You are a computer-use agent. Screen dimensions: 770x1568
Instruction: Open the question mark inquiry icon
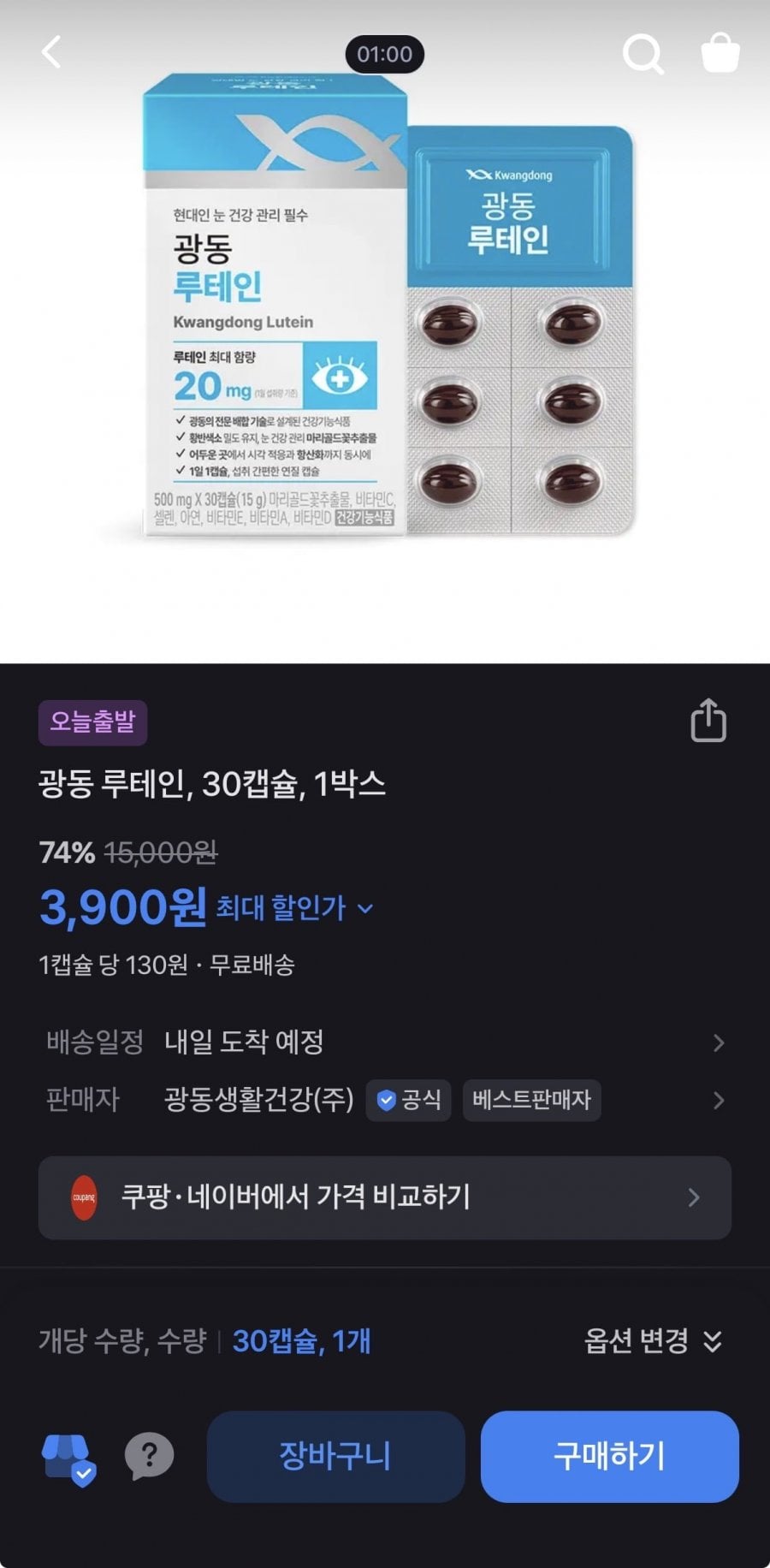click(x=150, y=1456)
